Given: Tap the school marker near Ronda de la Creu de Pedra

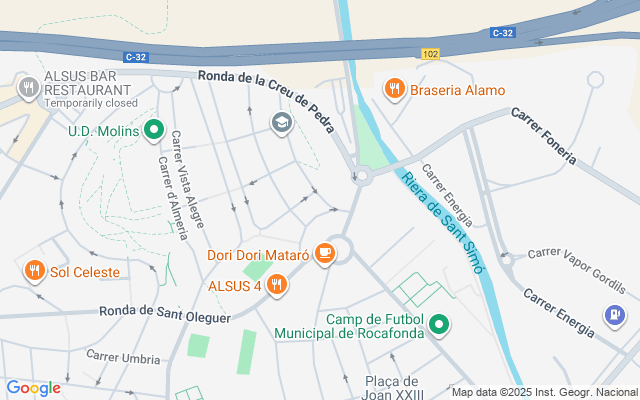Looking at the screenshot, I should point(281,123).
